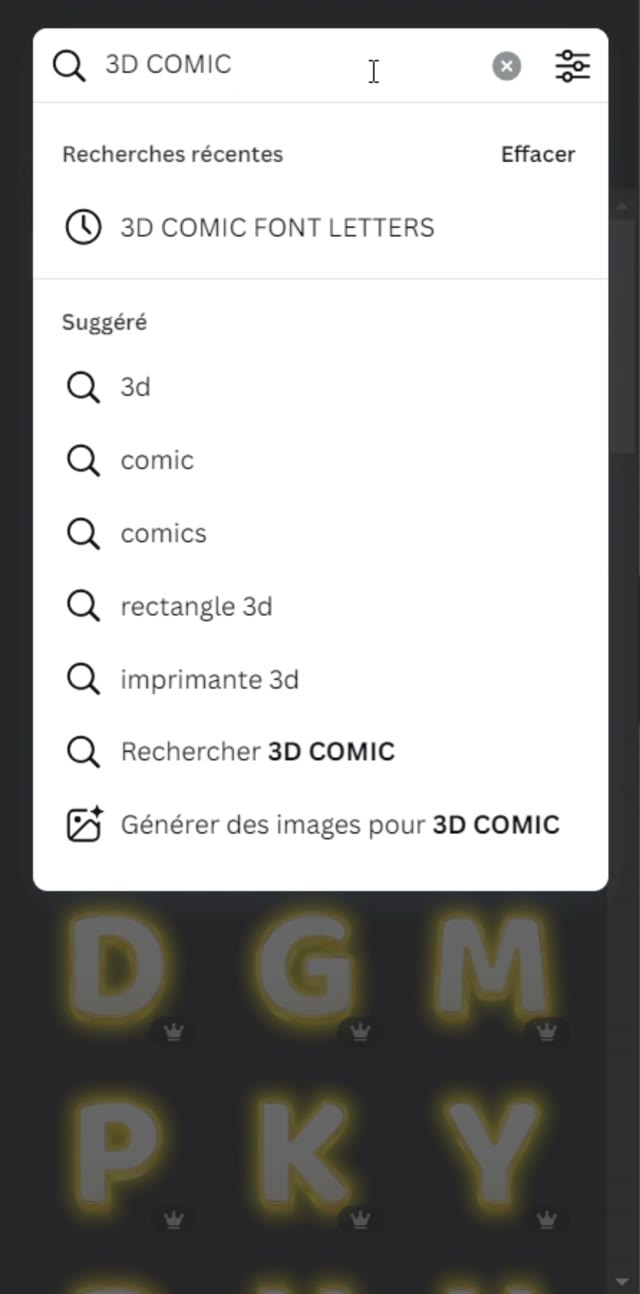
Task: Select recent search 3D COMIC FONT LETTERS
Action: 277,228
